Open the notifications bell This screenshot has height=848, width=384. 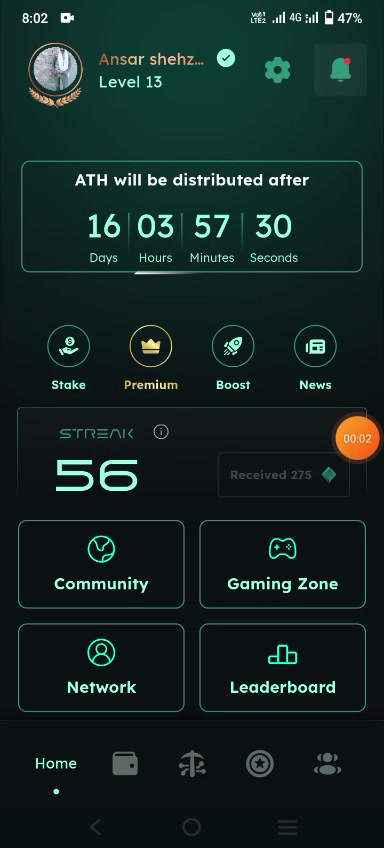click(x=340, y=70)
